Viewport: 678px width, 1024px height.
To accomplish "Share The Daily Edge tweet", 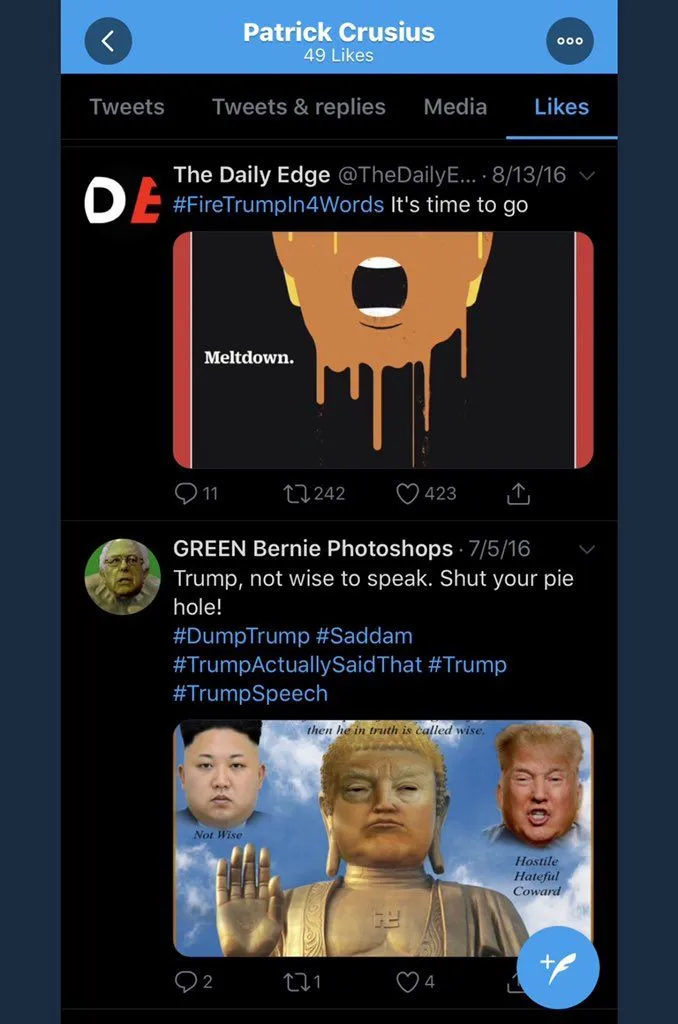I will (519, 493).
